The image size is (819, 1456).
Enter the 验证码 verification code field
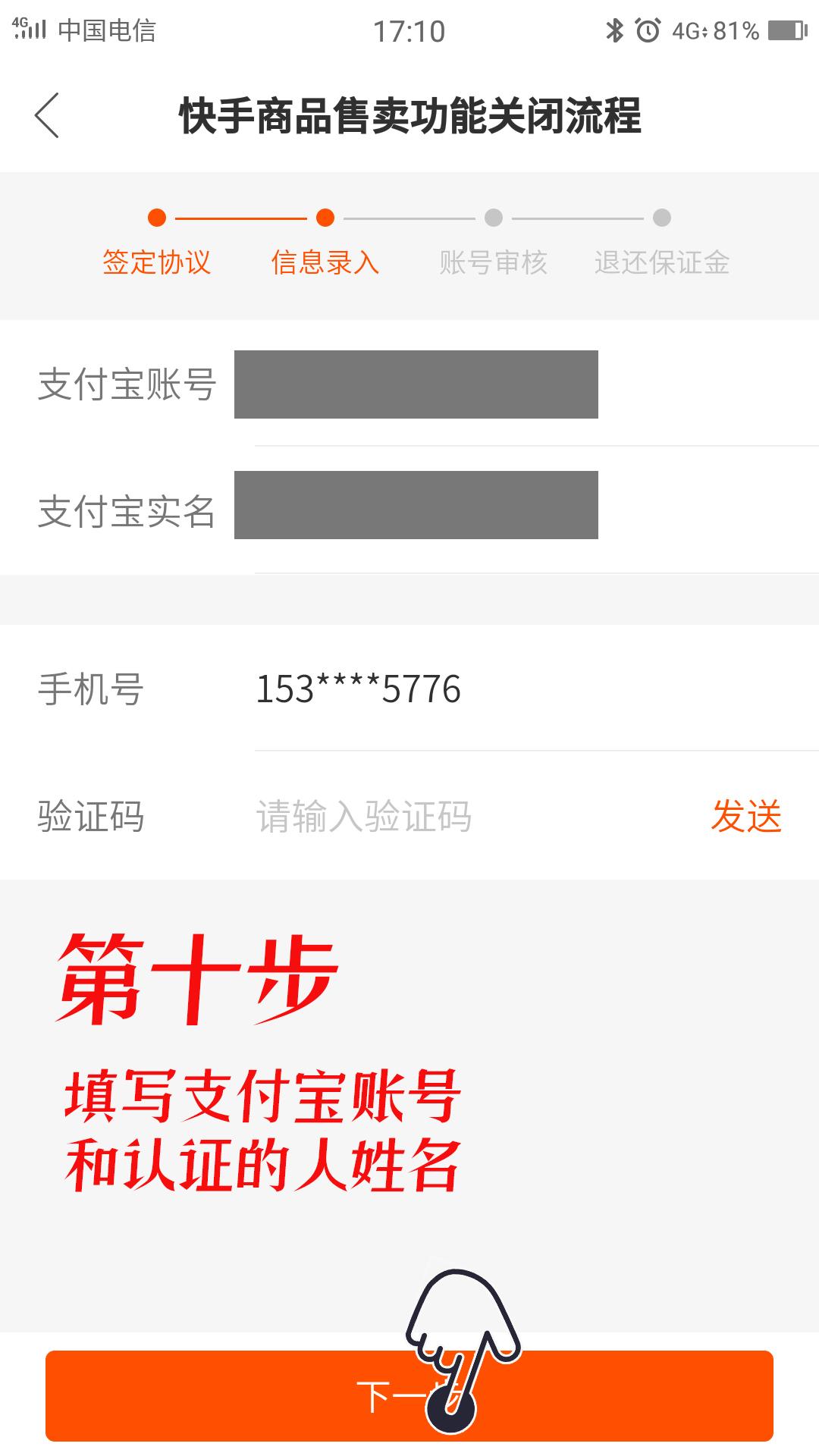point(470,817)
